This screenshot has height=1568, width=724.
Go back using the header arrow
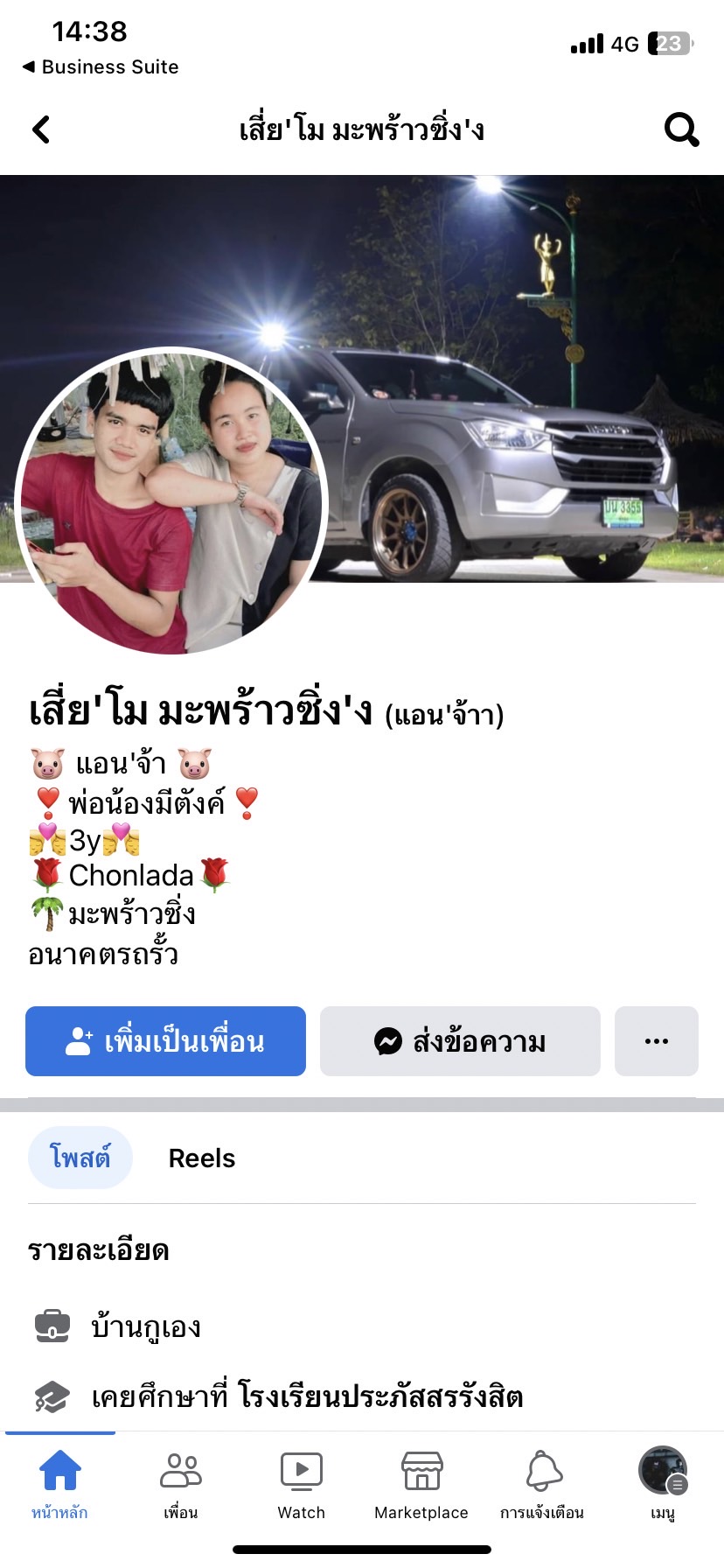(x=41, y=129)
